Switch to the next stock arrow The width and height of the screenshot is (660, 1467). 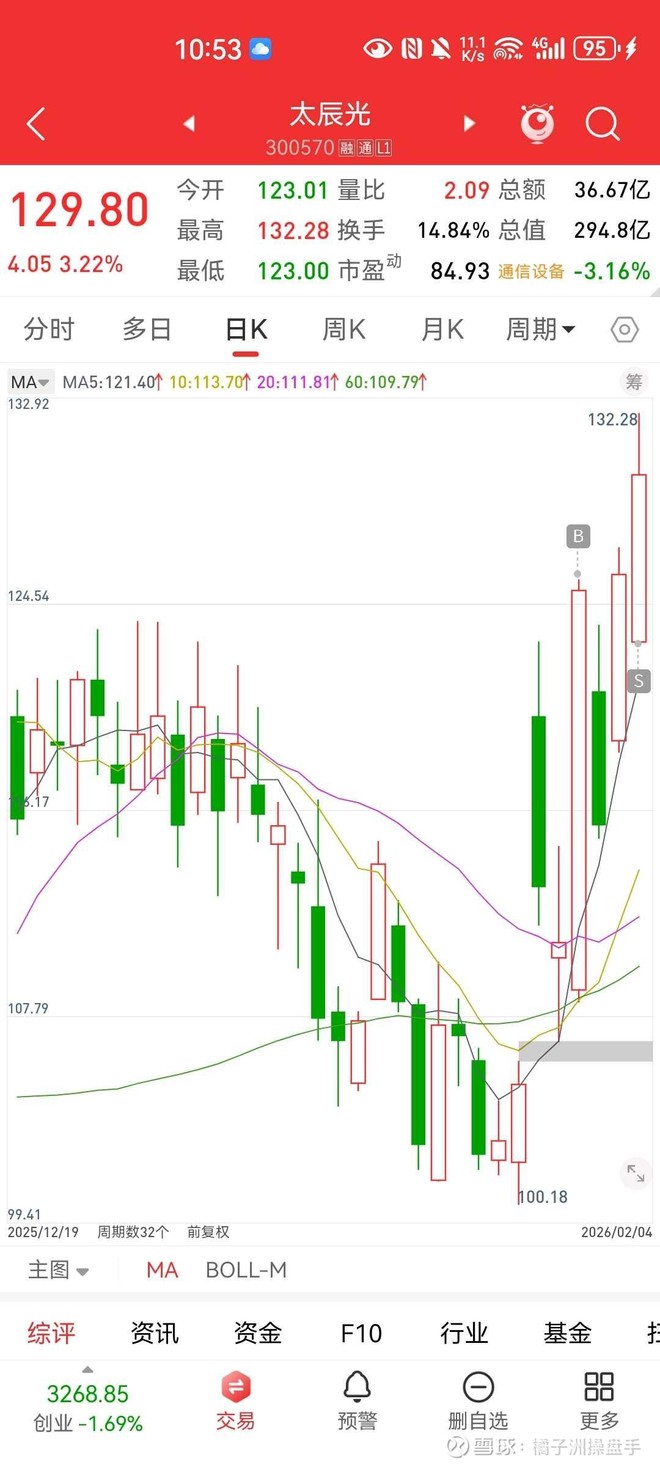pyautogui.click(x=468, y=124)
